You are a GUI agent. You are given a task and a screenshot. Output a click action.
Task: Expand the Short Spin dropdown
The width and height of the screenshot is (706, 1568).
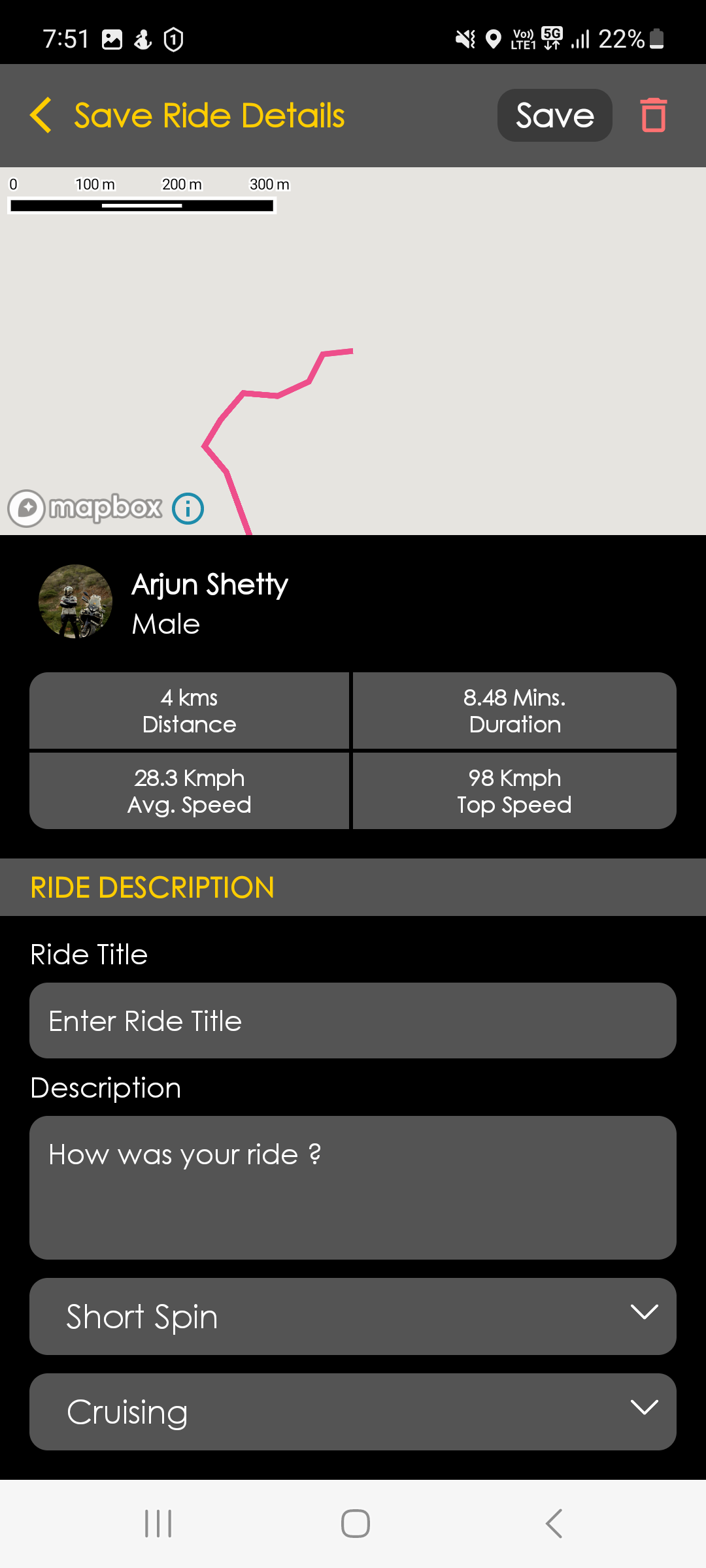(353, 1316)
